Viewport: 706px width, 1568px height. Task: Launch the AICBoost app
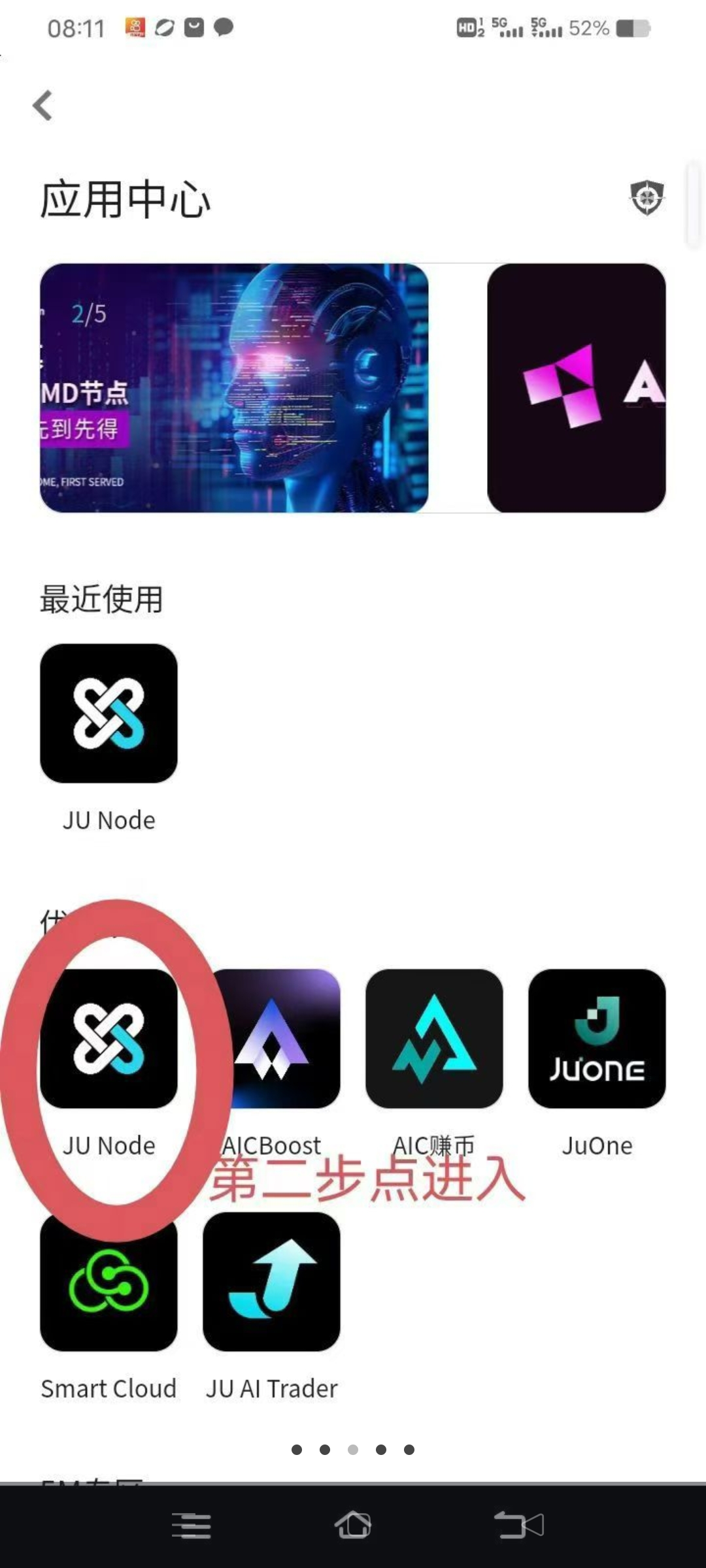click(272, 1039)
